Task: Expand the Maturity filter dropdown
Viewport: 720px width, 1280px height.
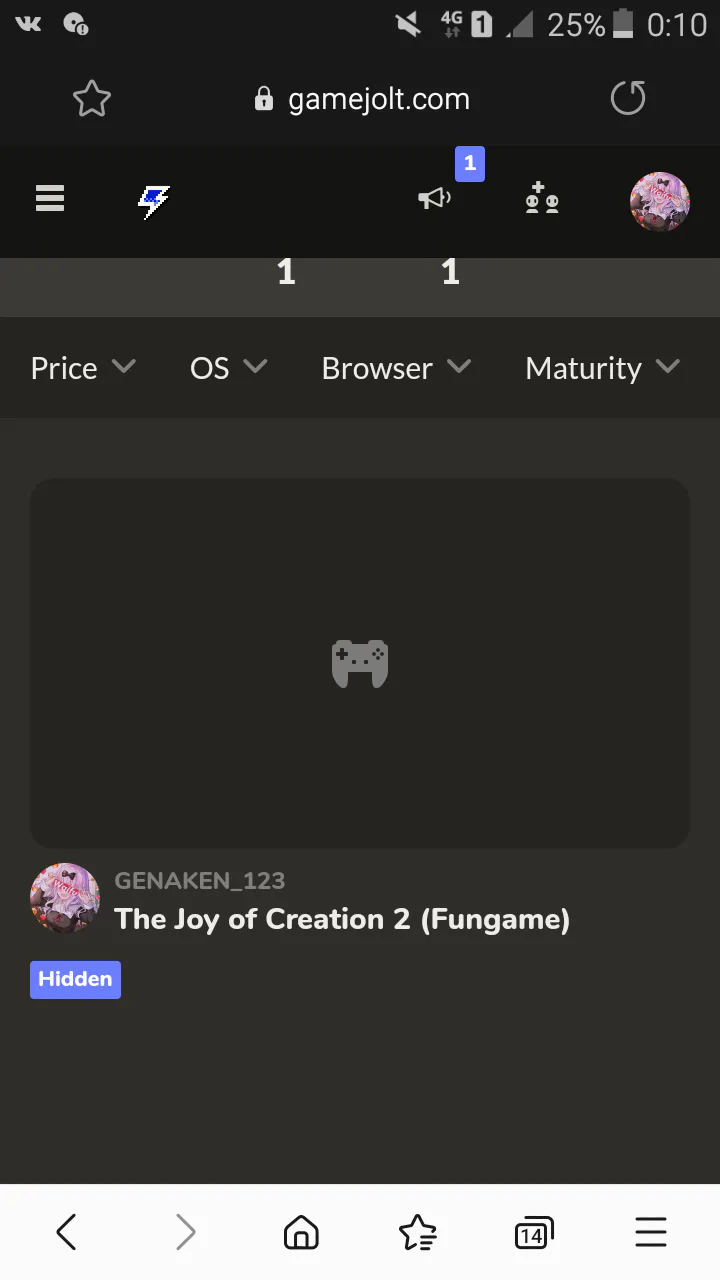Action: click(x=602, y=368)
